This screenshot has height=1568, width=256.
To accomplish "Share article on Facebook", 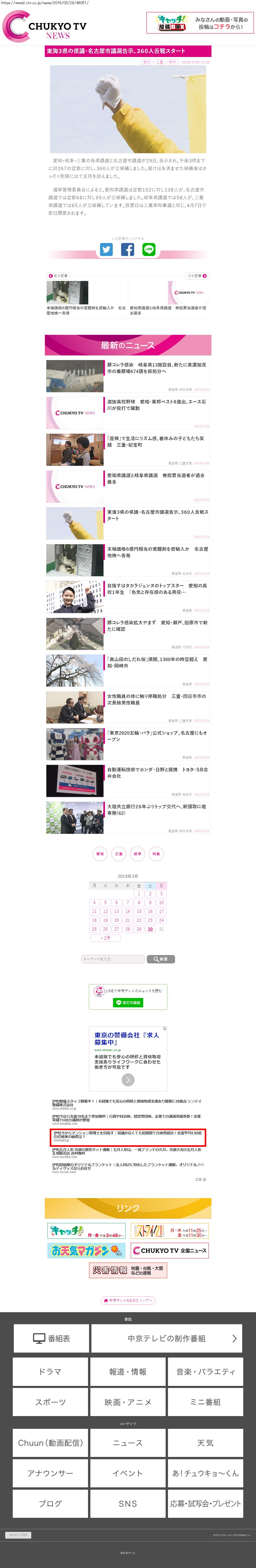I will click(x=127, y=249).
